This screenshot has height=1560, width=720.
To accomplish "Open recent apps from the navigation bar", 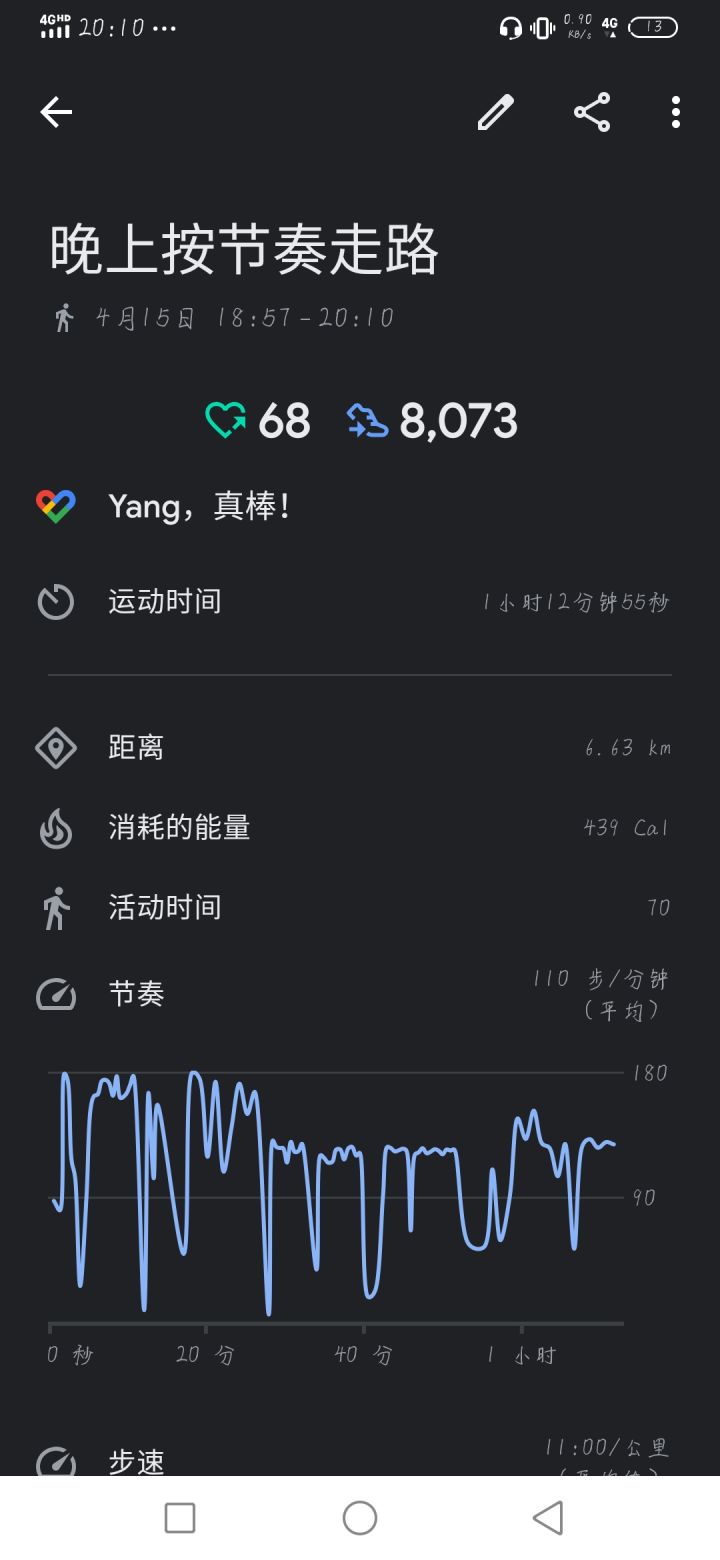I will [180, 1518].
